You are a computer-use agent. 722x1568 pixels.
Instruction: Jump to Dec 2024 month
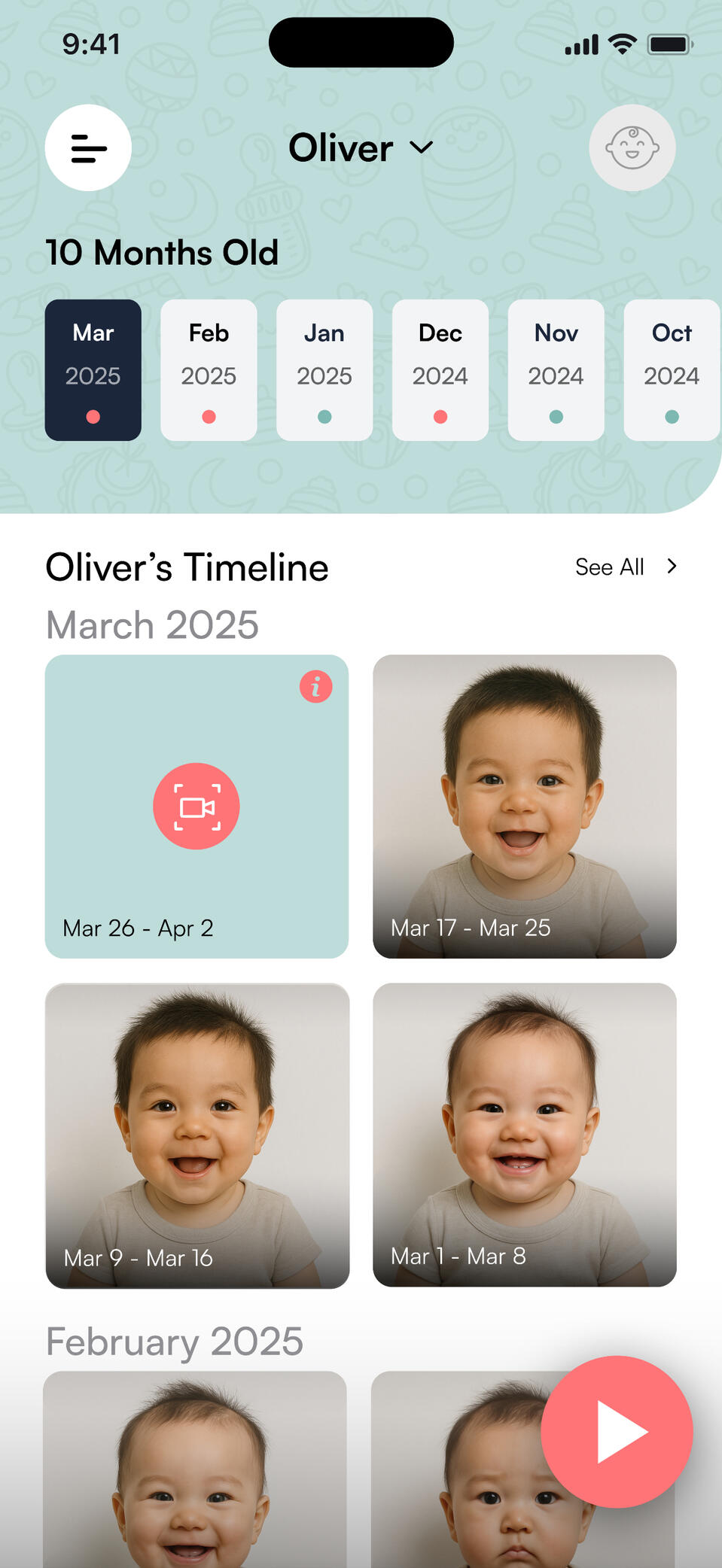440,369
